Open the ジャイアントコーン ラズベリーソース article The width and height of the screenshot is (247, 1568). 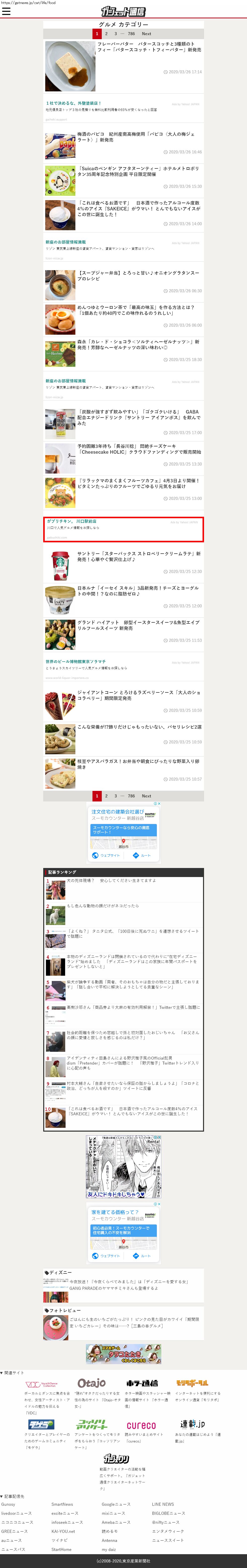[138, 695]
